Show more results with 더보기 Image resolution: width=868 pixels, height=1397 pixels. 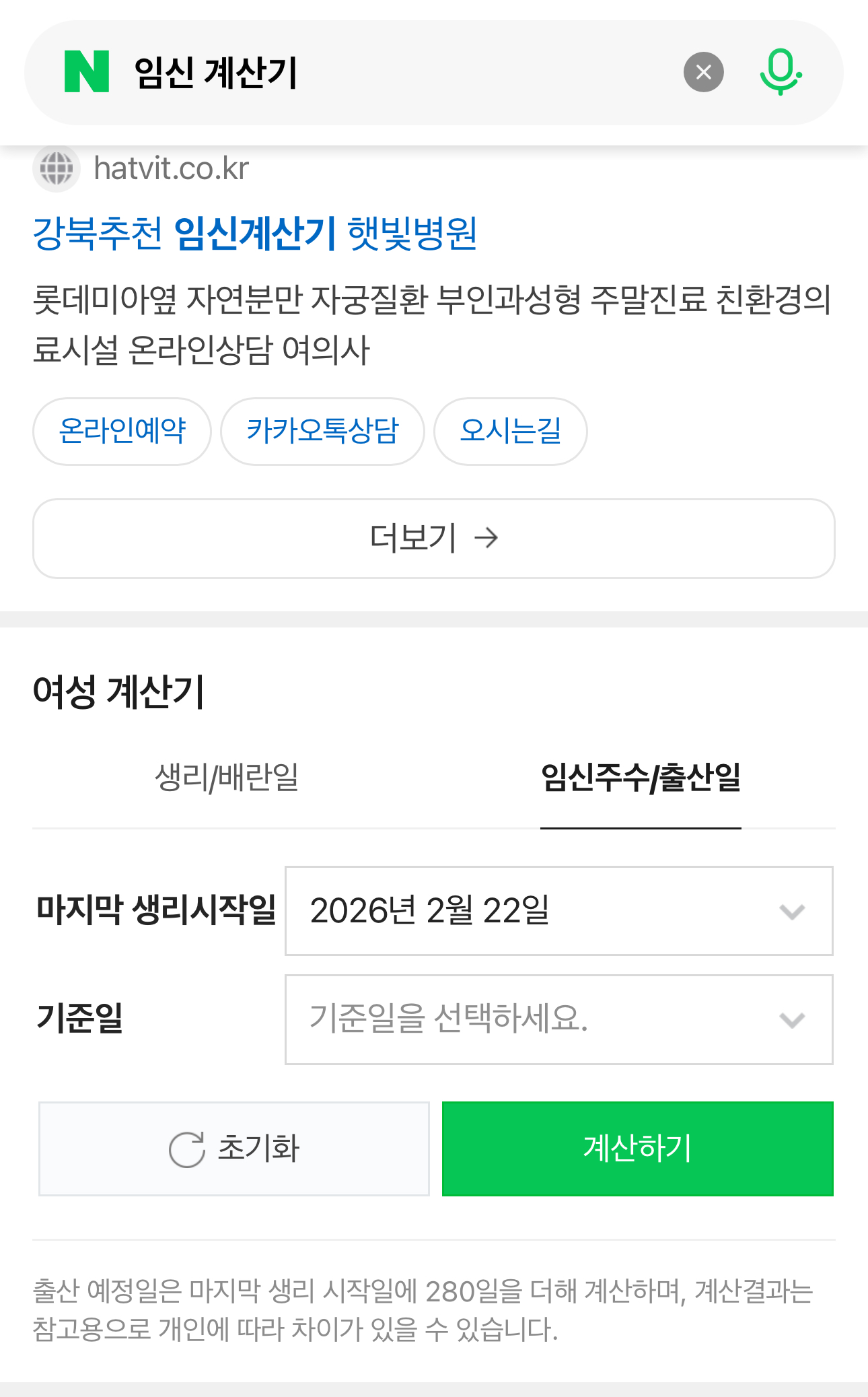pyautogui.click(x=433, y=539)
